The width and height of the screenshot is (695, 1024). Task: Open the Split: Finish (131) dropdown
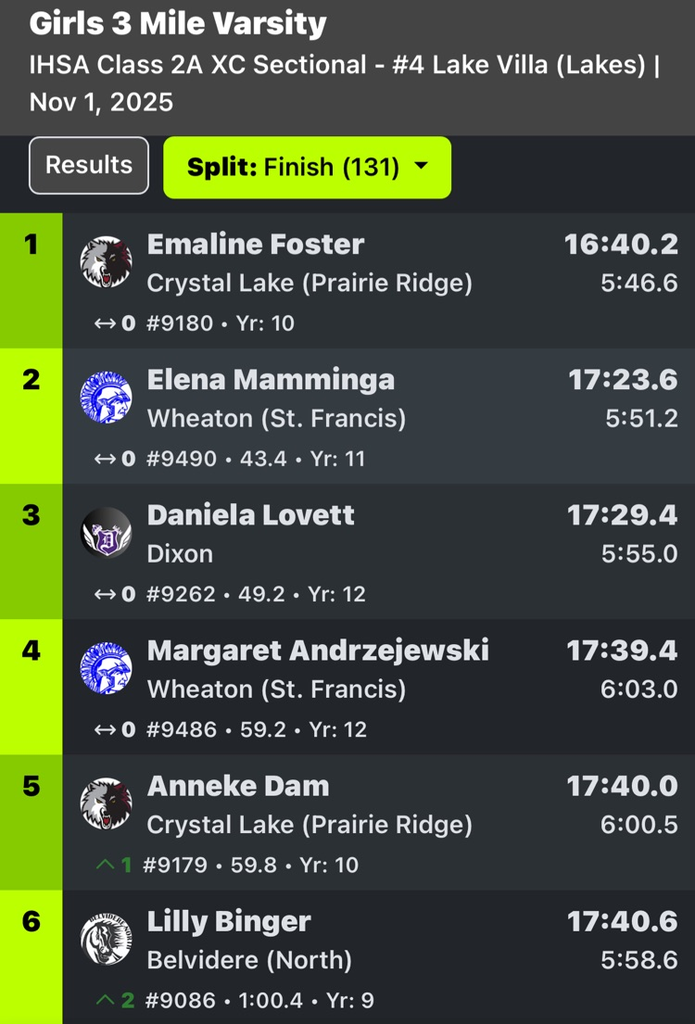[x=307, y=167]
